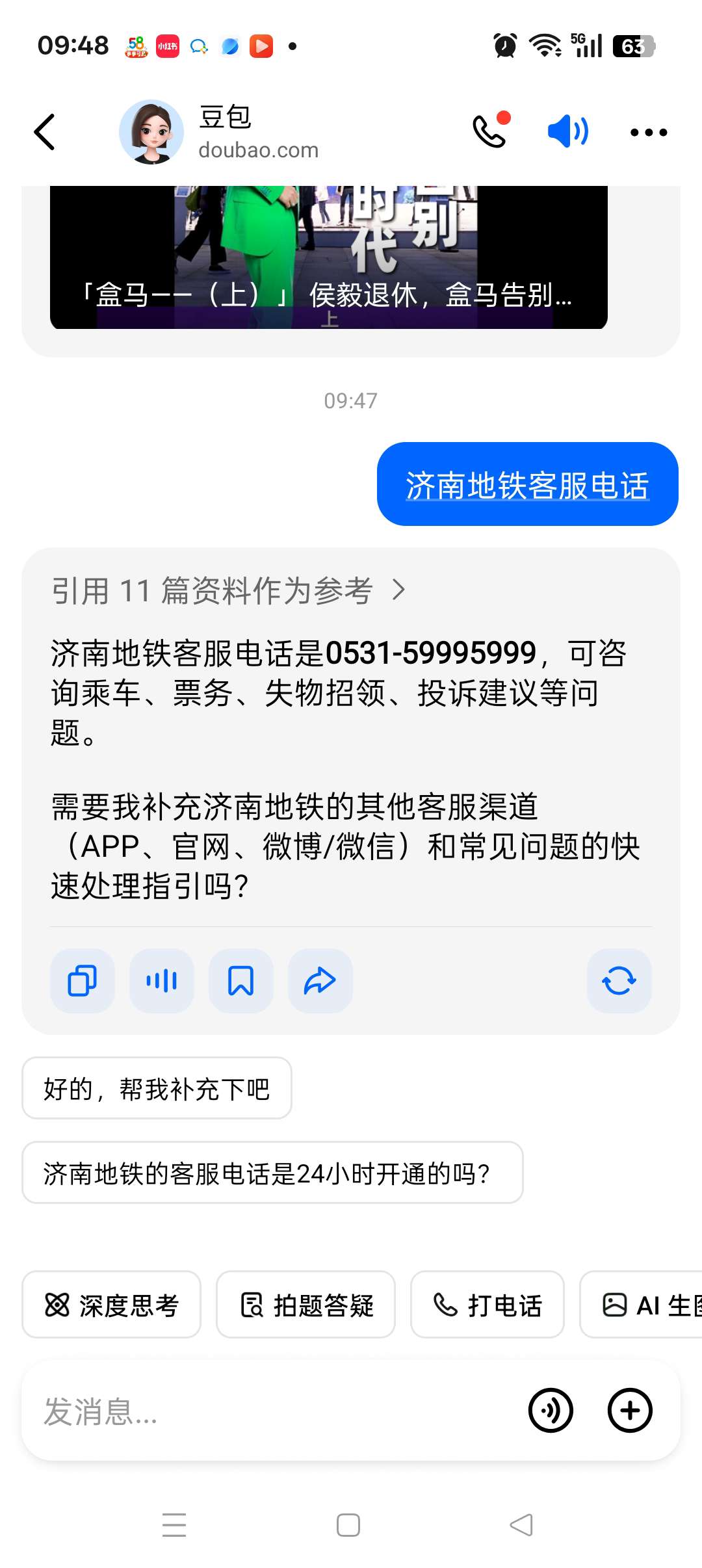Start a voice call with Doubao
Image resolution: width=702 pixels, height=1568 pixels.
coord(490,132)
